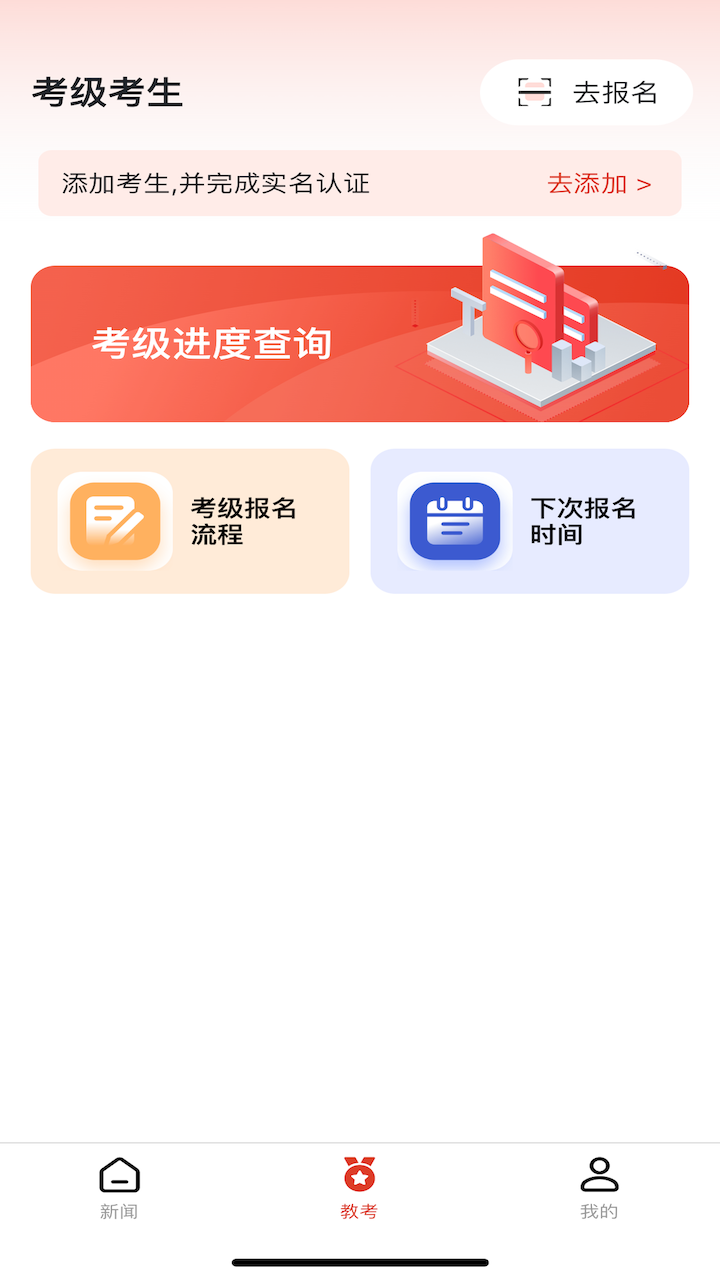Switch to the 新闻 tab

(x=119, y=1188)
